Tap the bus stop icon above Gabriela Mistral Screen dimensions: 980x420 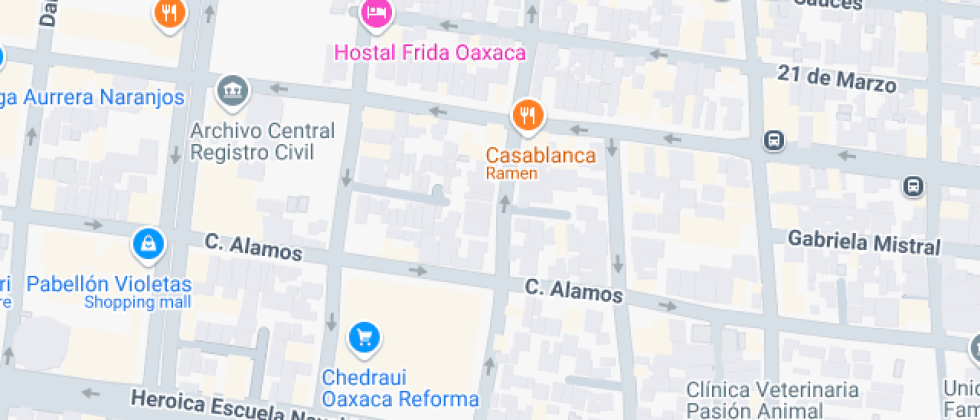click(x=913, y=186)
